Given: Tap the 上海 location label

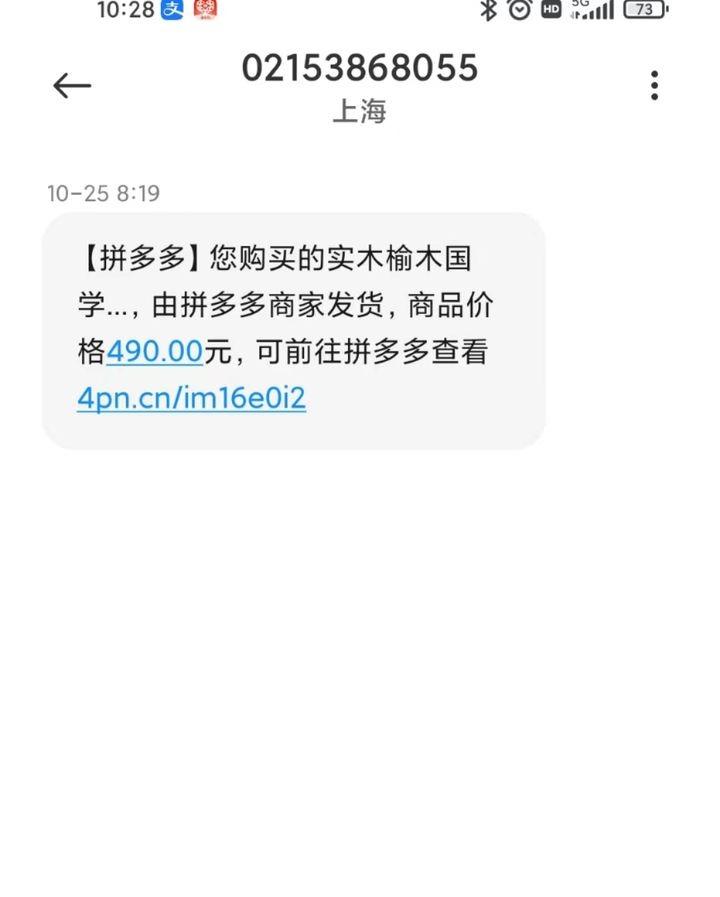Looking at the screenshot, I should click(359, 112).
